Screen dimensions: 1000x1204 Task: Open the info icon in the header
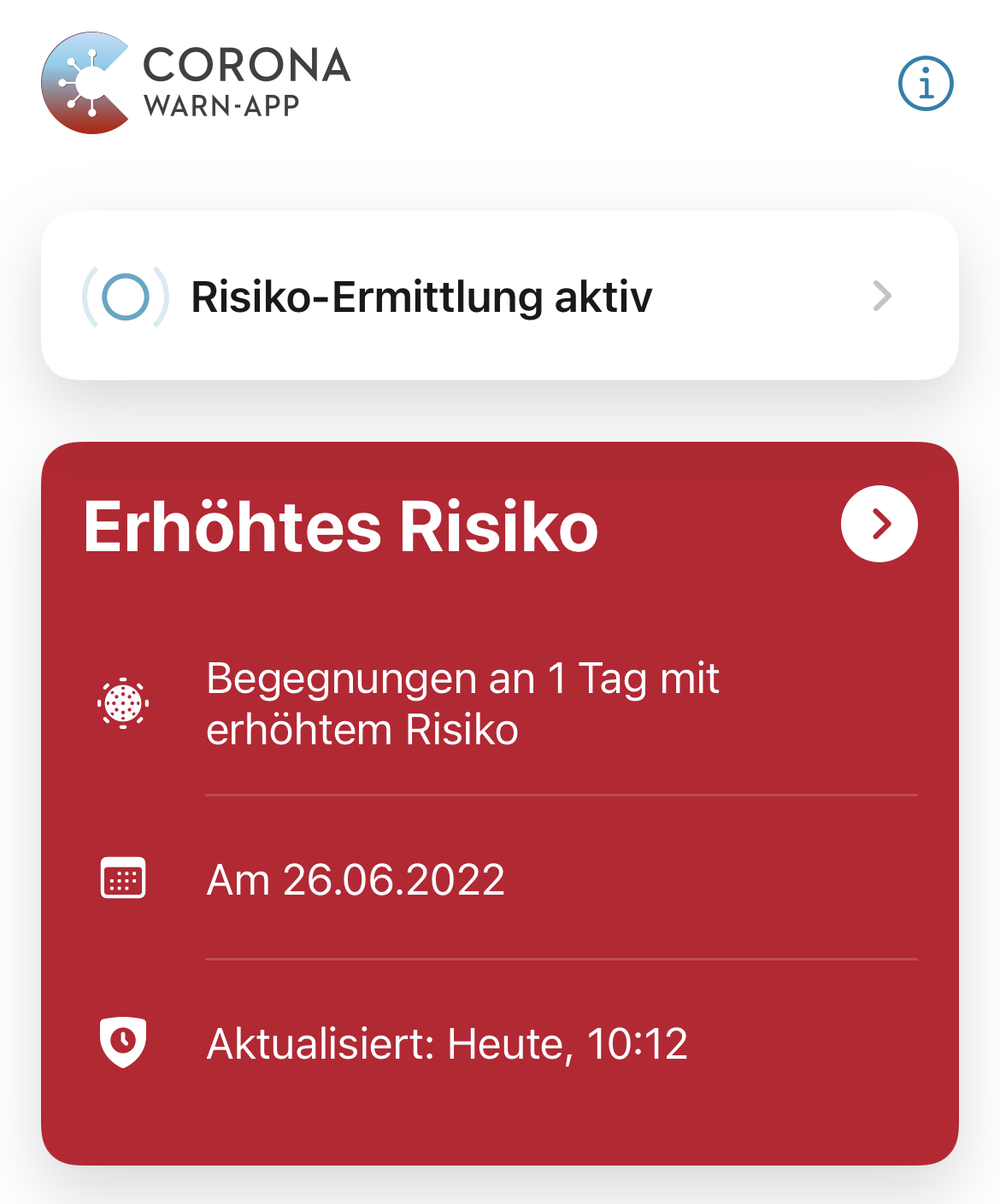pyautogui.click(x=926, y=84)
